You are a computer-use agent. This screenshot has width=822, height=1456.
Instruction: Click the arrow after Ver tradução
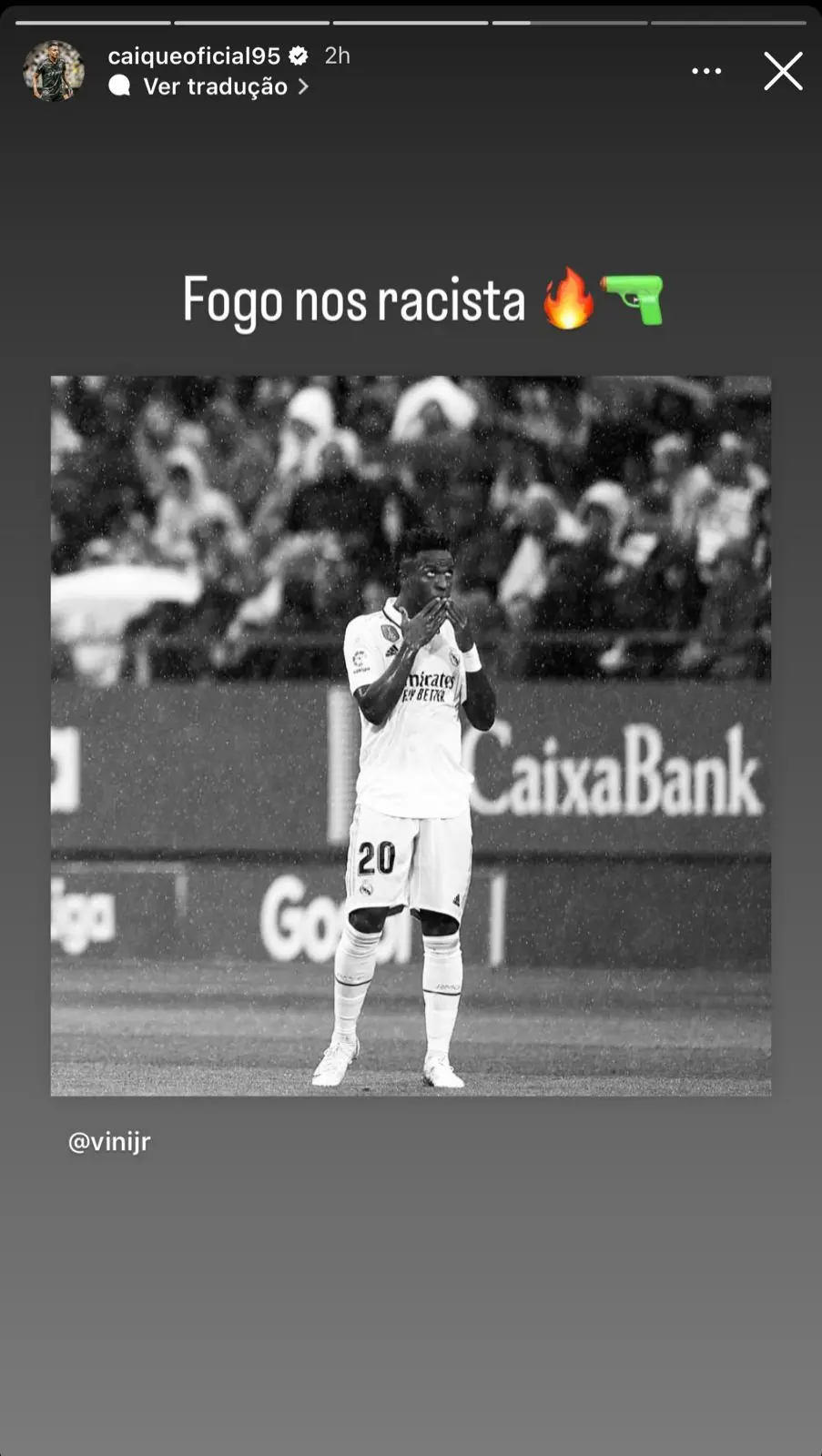(303, 86)
